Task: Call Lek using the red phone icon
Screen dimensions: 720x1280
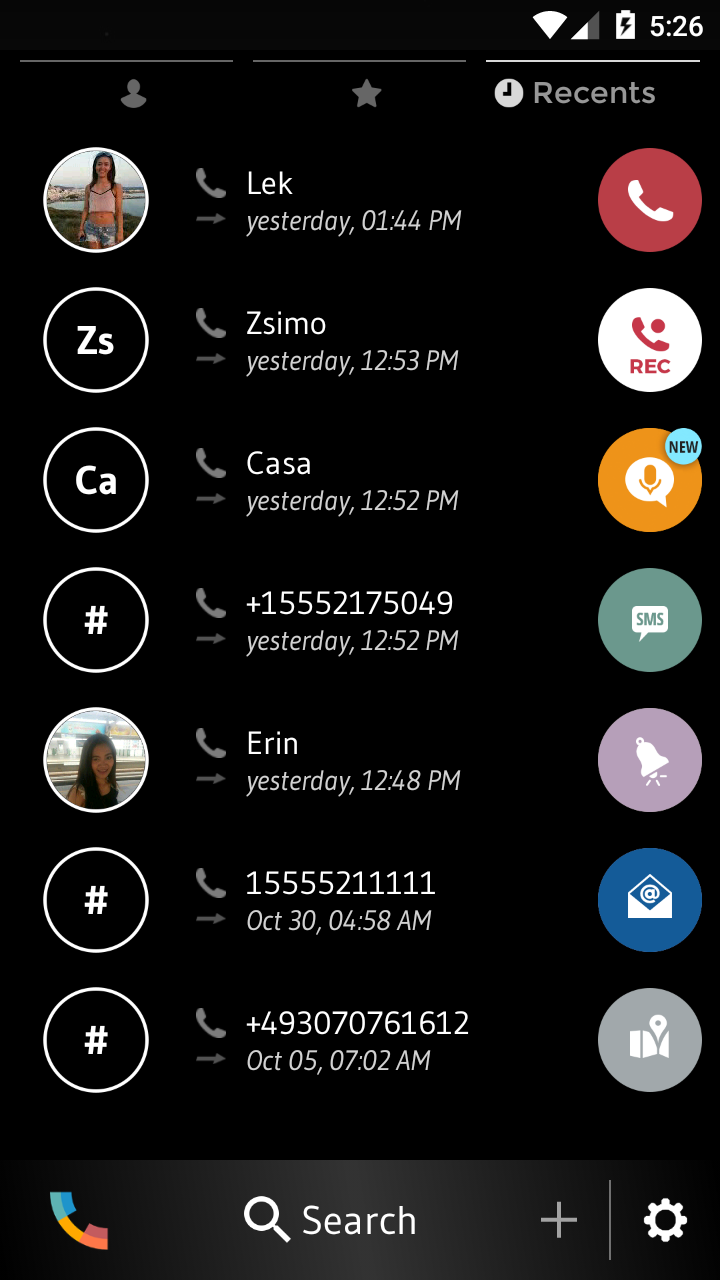Action: click(649, 199)
